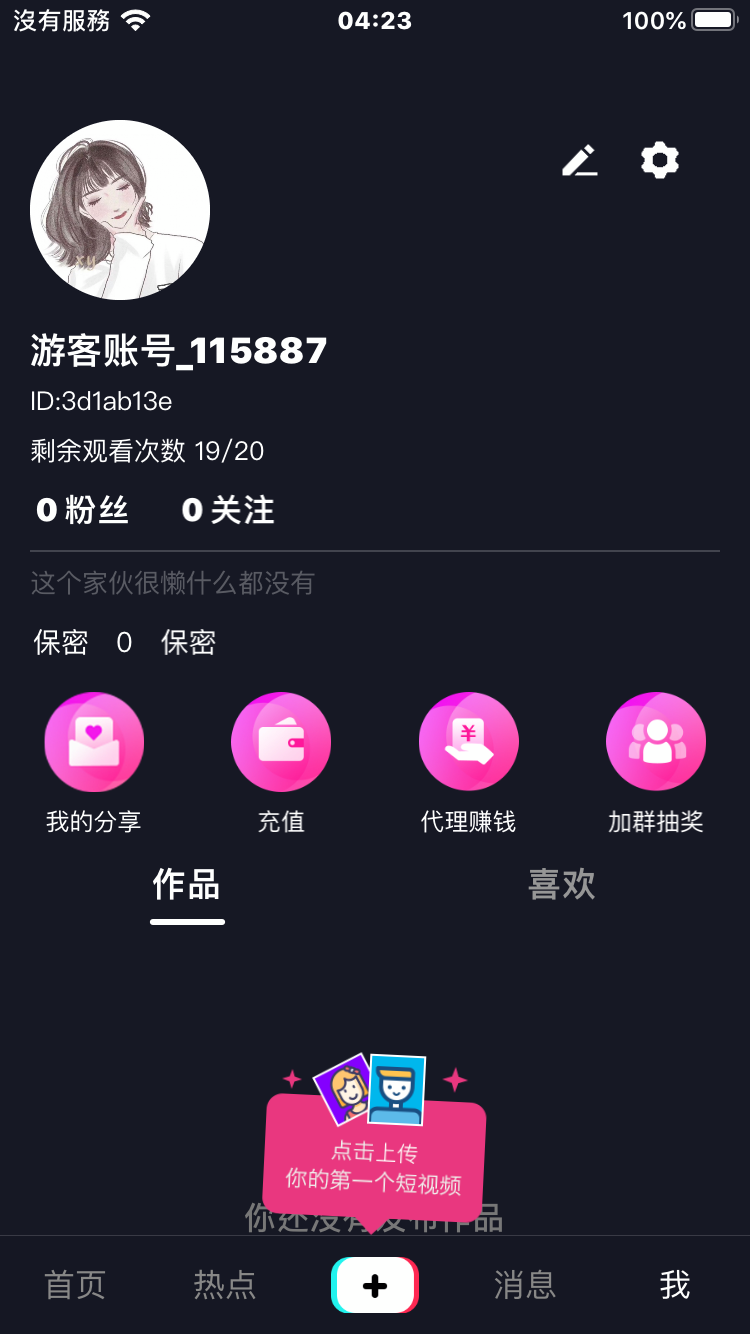Join group via 加群抽奖
750x1334 pixels.
[656, 742]
